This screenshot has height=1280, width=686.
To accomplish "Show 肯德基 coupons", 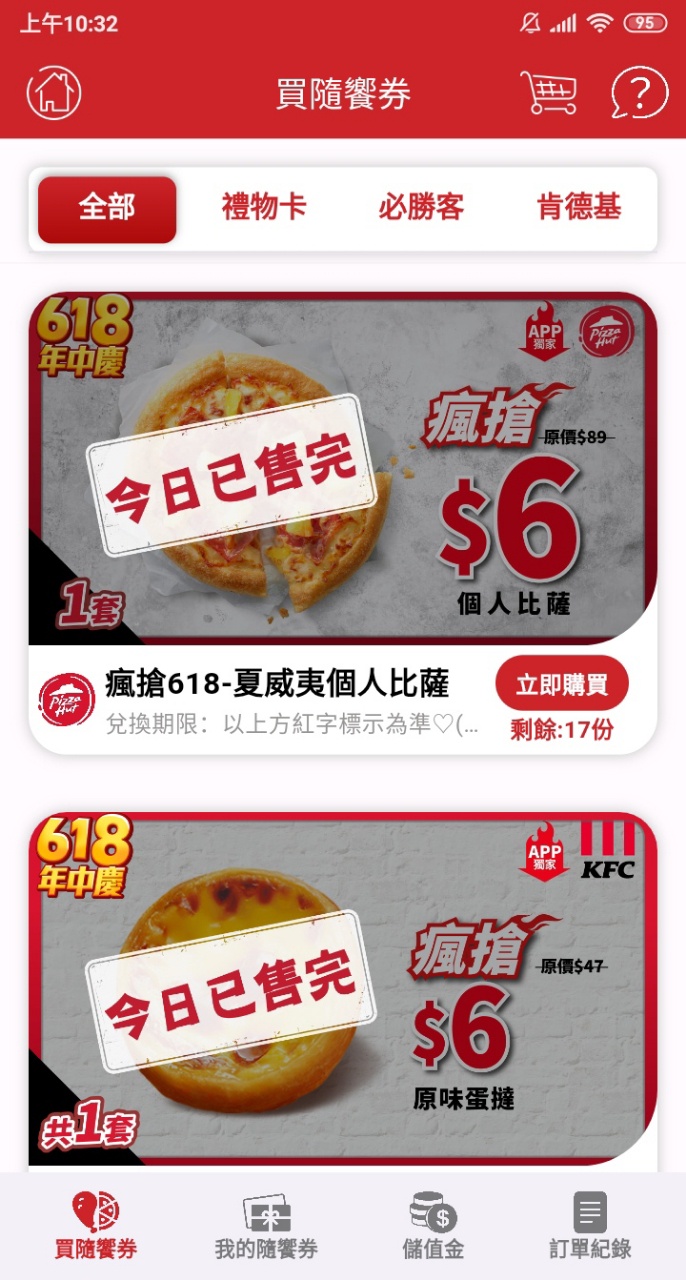I will 579,208.
